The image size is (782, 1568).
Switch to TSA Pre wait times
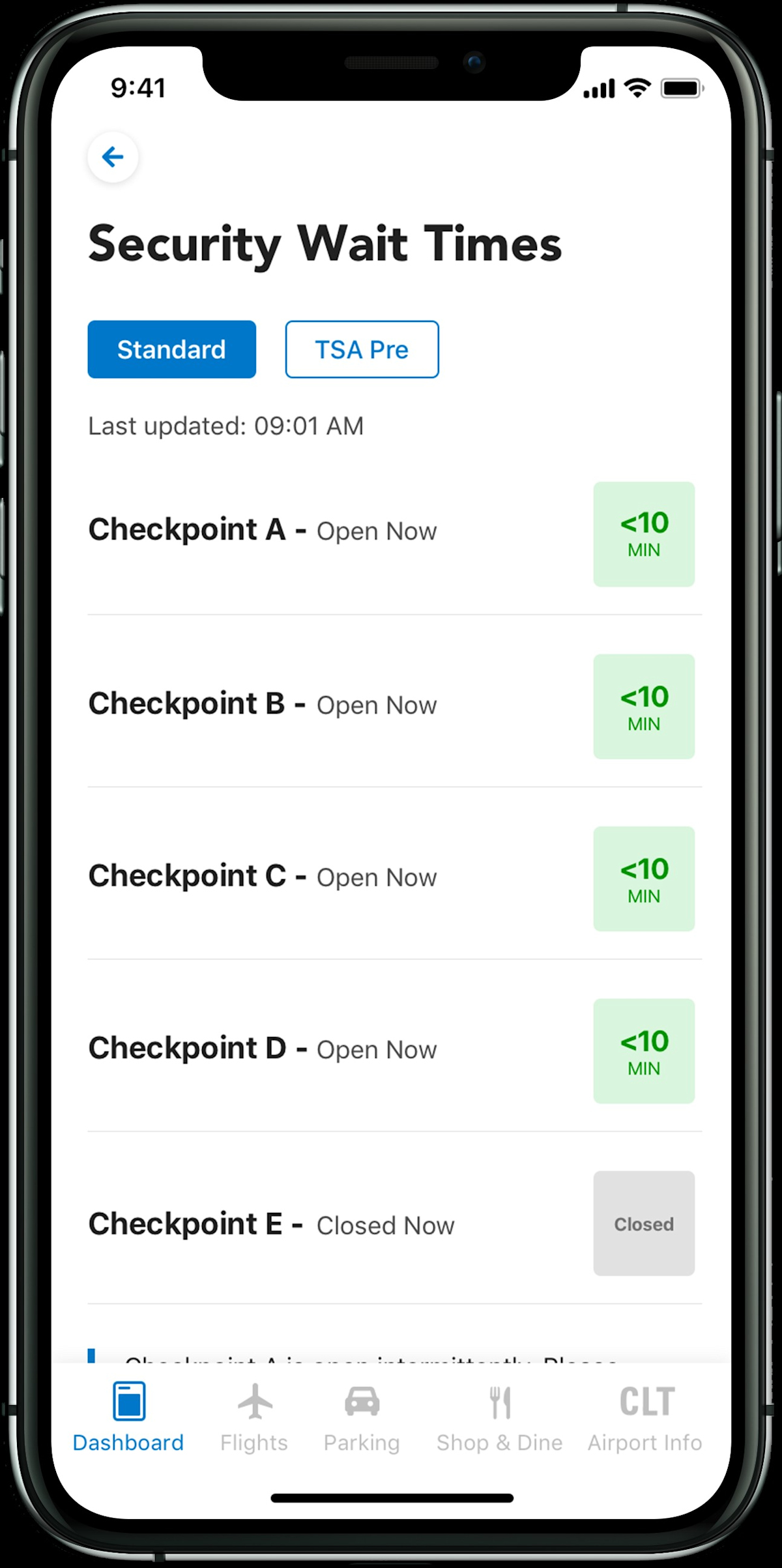(362, 349)
